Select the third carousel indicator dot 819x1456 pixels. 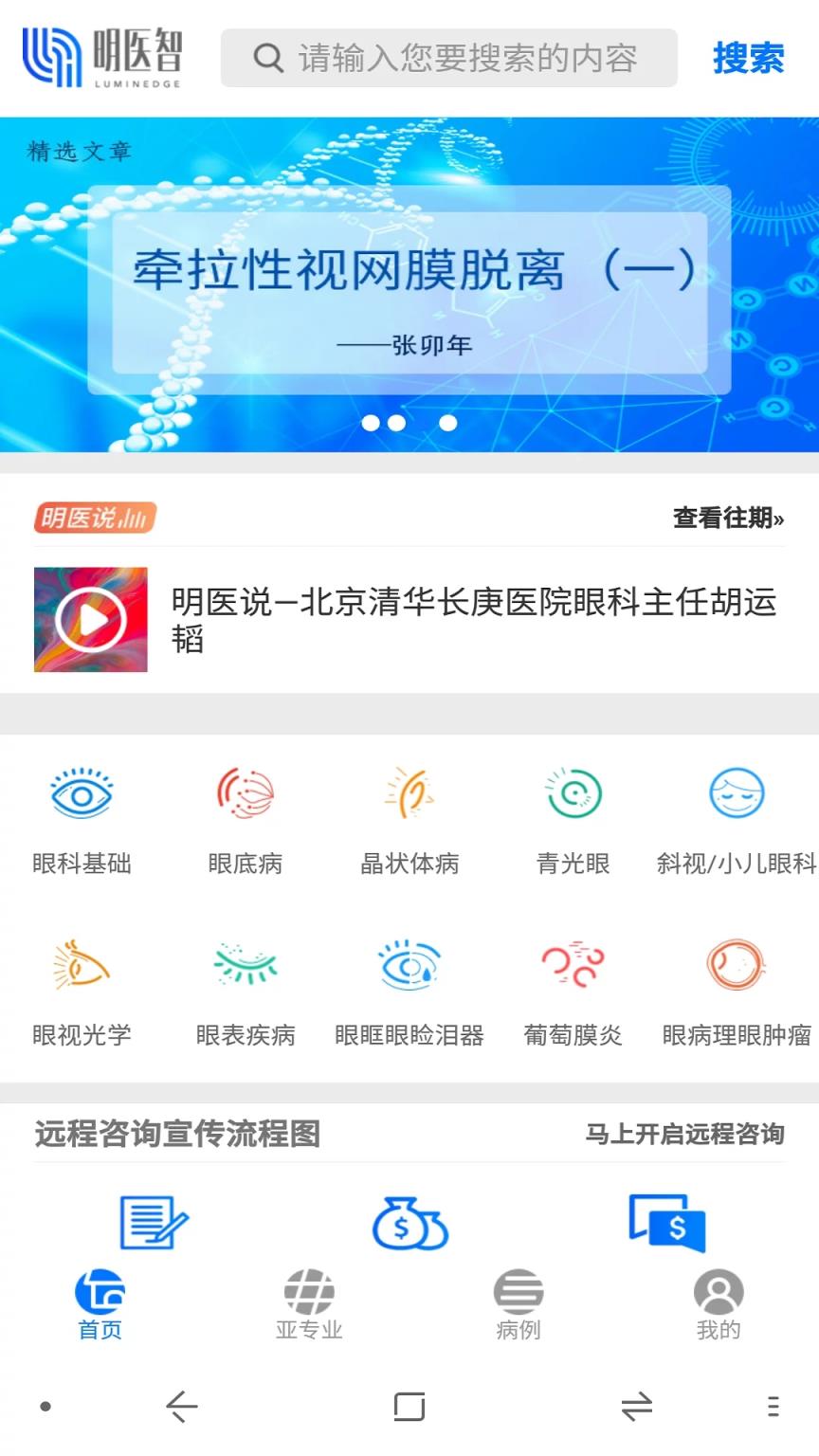click(x=446, y=423)
